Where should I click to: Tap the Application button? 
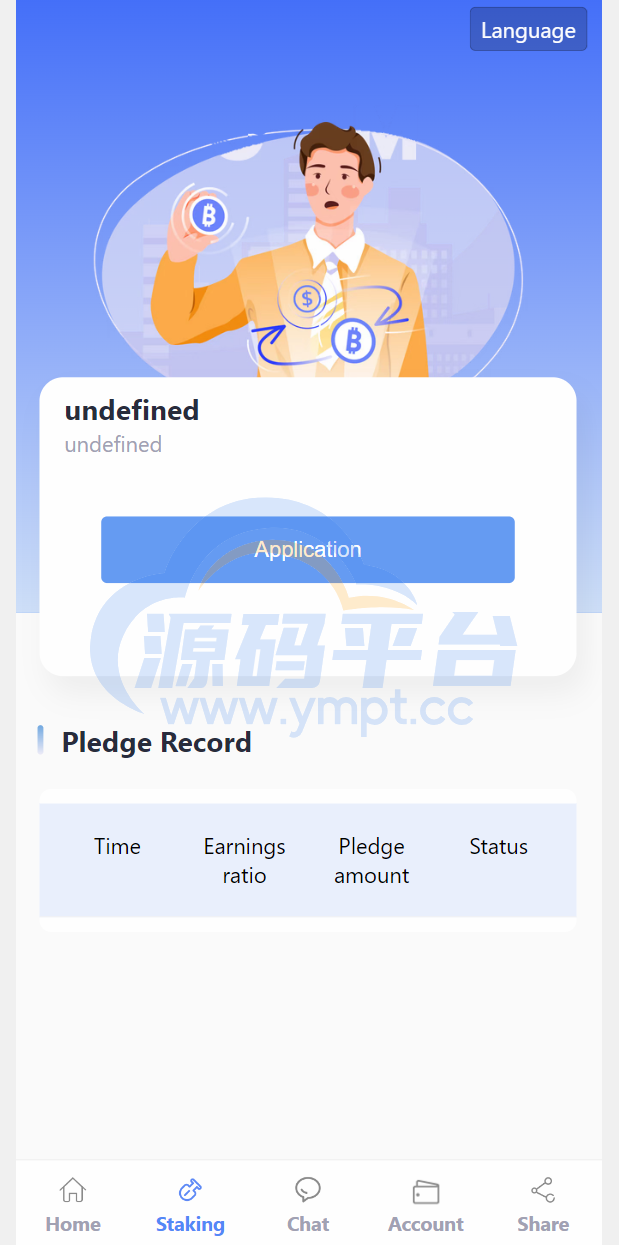[308, 549]
